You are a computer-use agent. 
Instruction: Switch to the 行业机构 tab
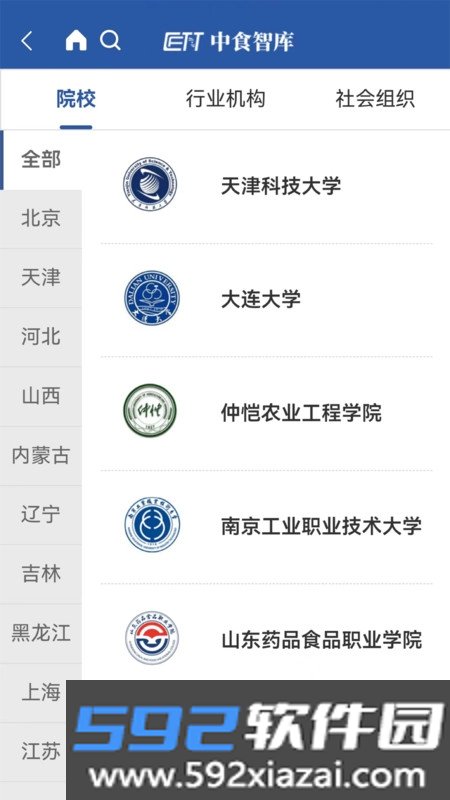[x=225, y=99]
